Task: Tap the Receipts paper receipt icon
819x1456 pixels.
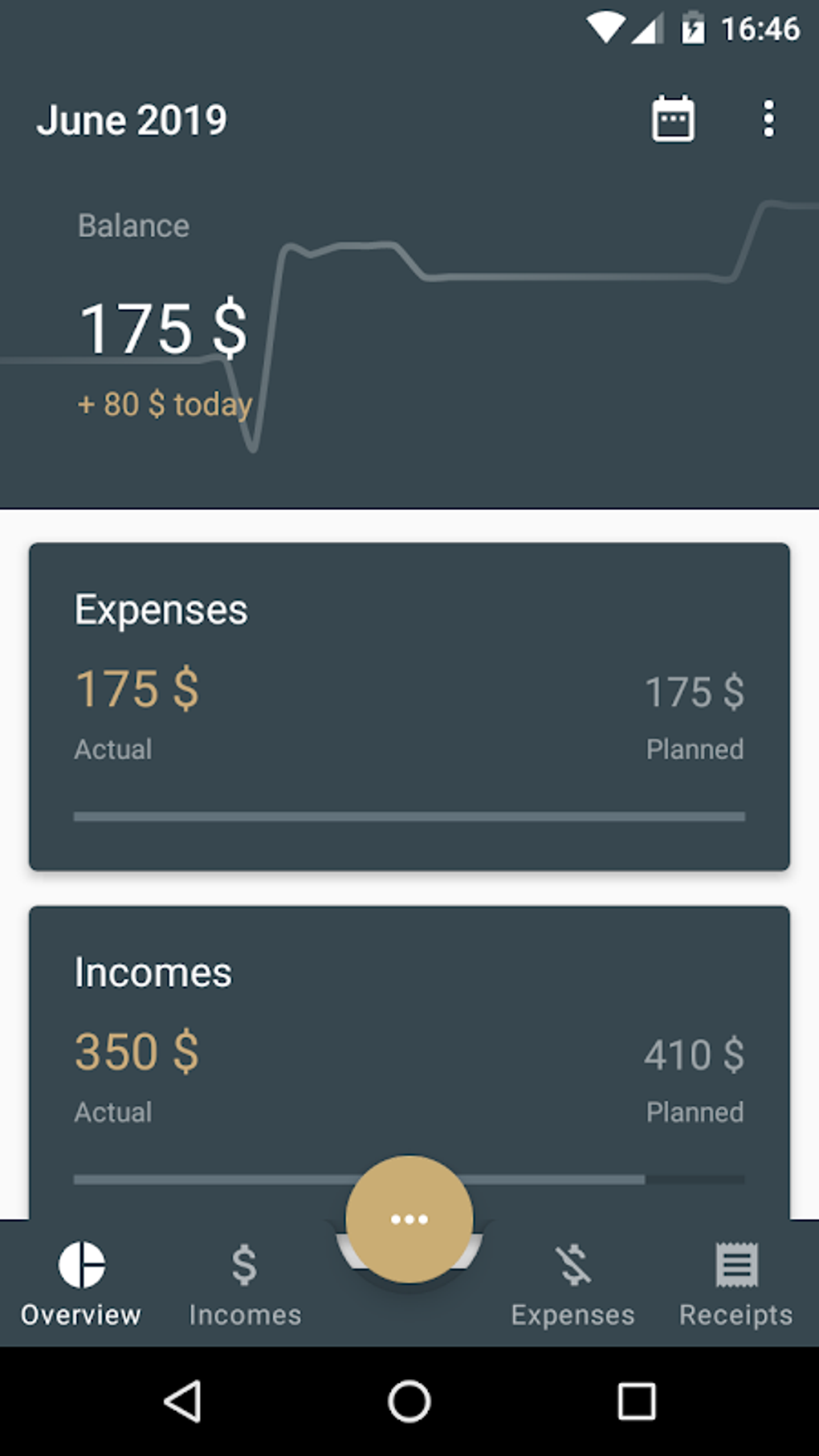Action: tap(735, 1266)
